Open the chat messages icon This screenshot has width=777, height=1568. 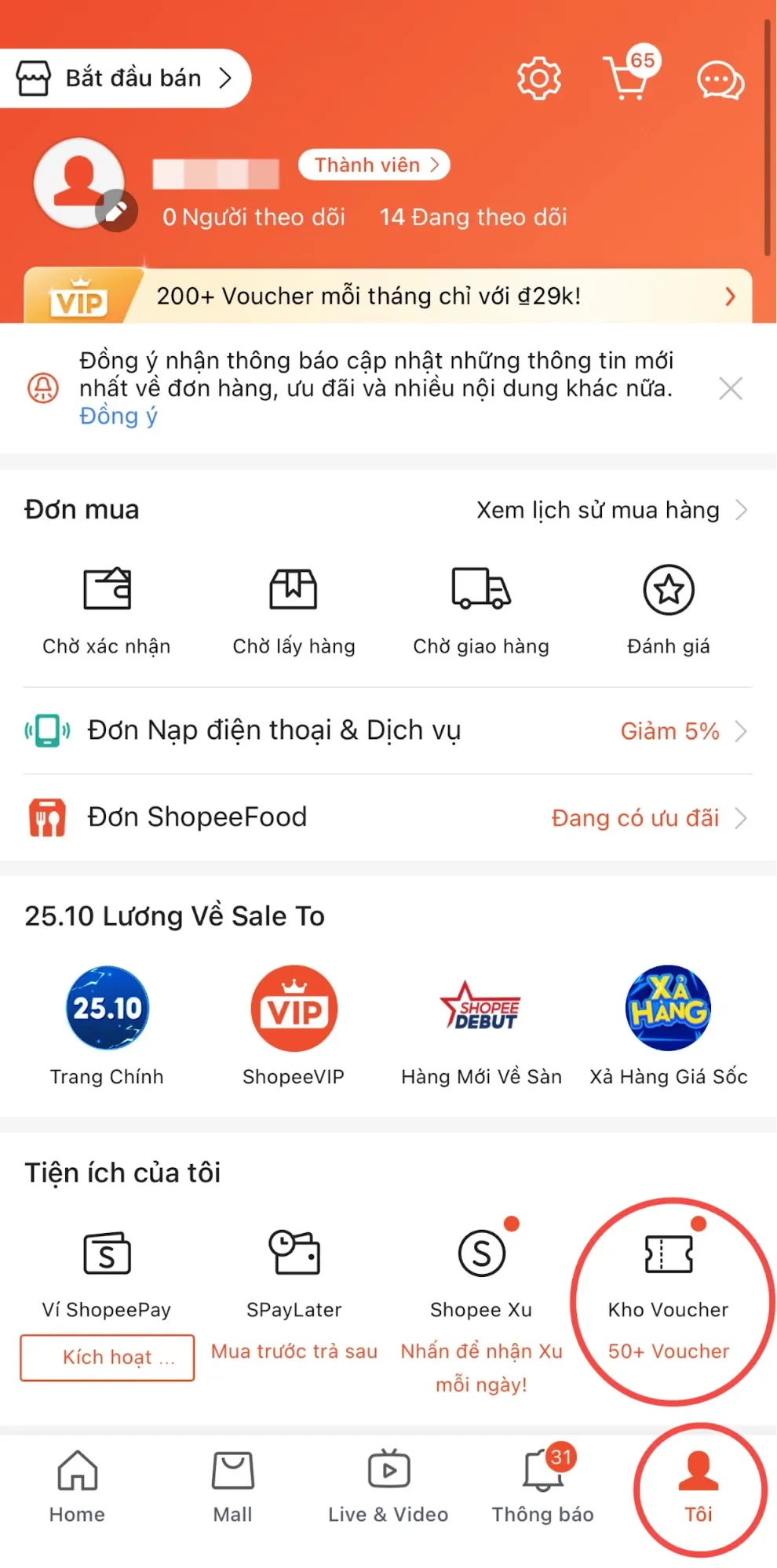pyautogui.click(x=720, y=80)
